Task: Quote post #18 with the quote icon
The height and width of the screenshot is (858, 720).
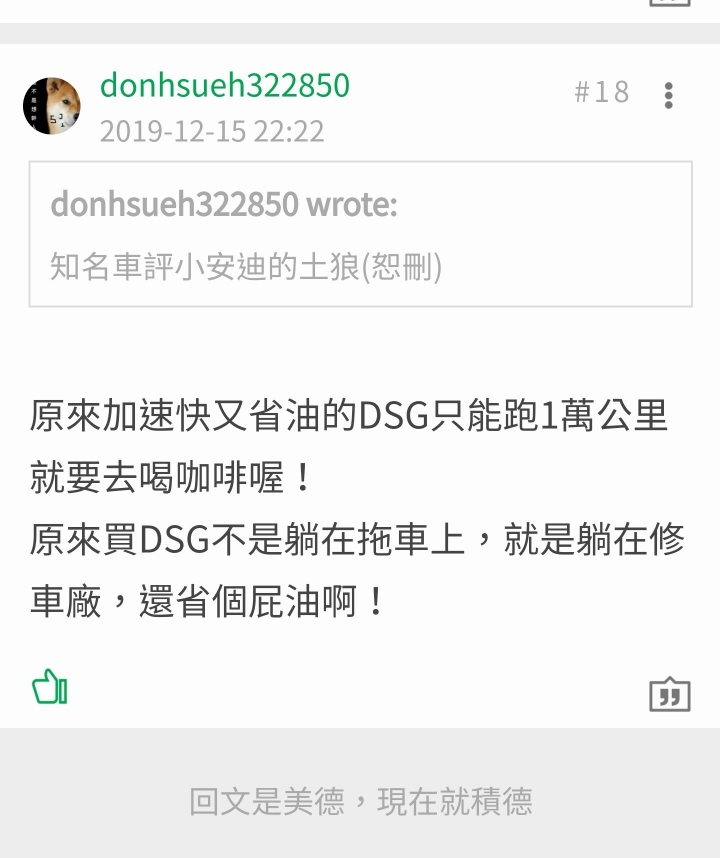Action: click(x=669, y=694)
